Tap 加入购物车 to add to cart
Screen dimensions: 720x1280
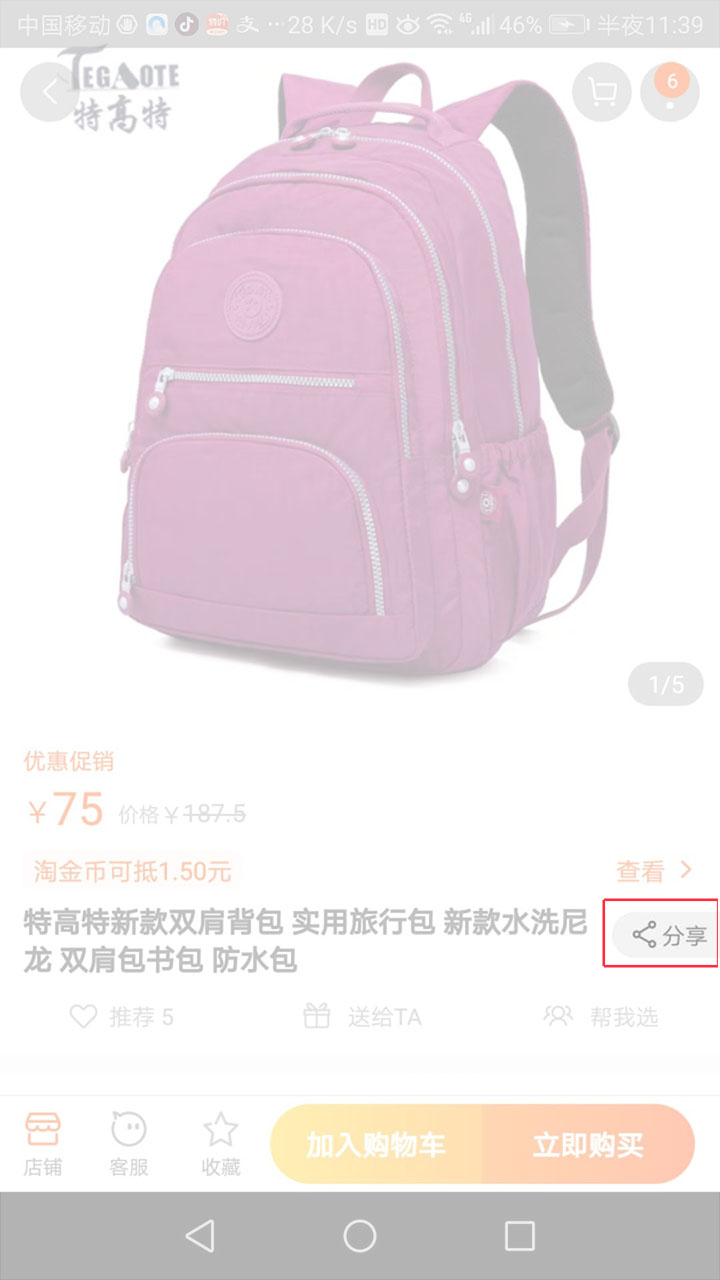(376, 1144)
